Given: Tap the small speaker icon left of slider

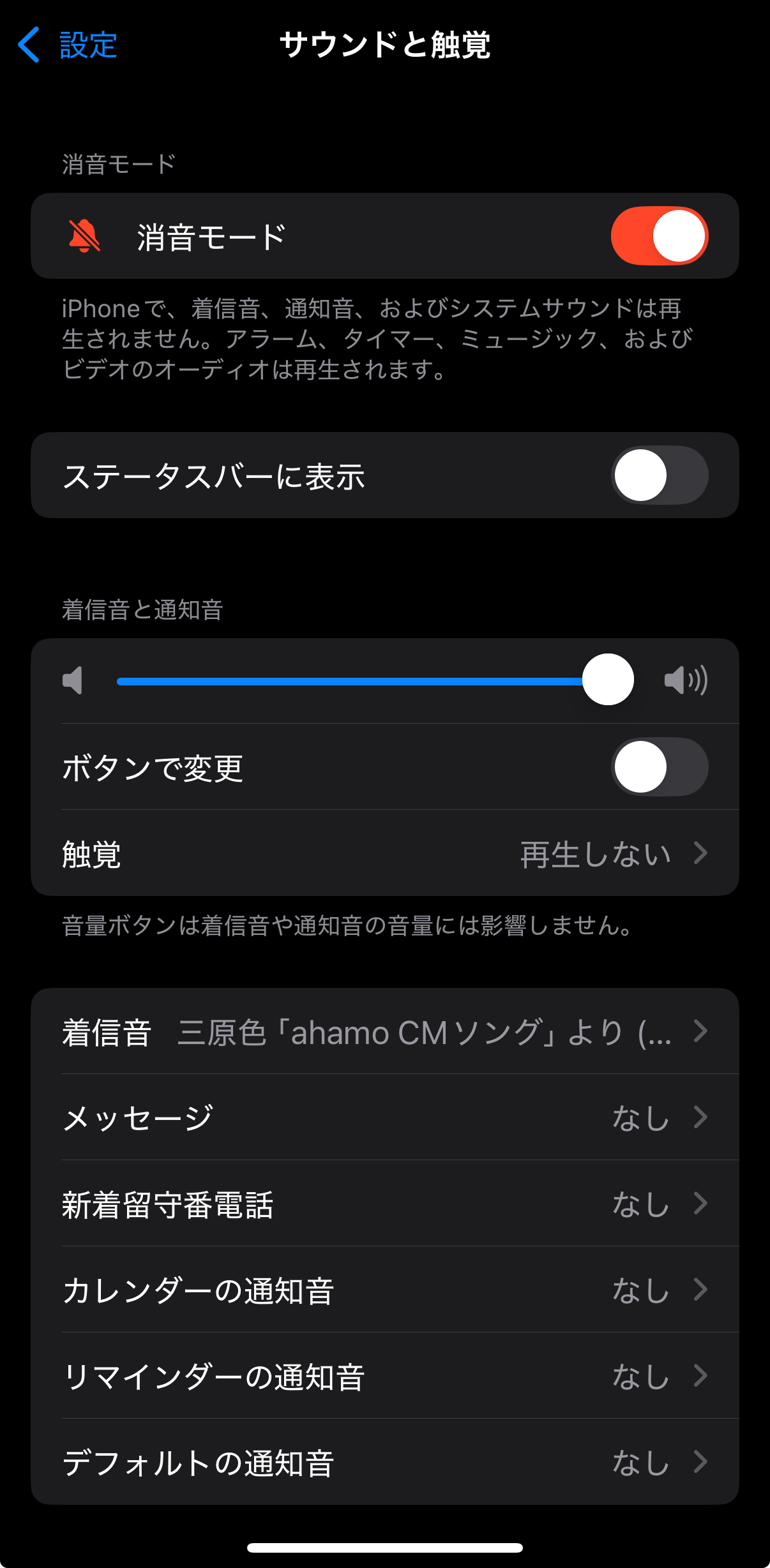Looking at the screenshot, I should tap(72, 680).
